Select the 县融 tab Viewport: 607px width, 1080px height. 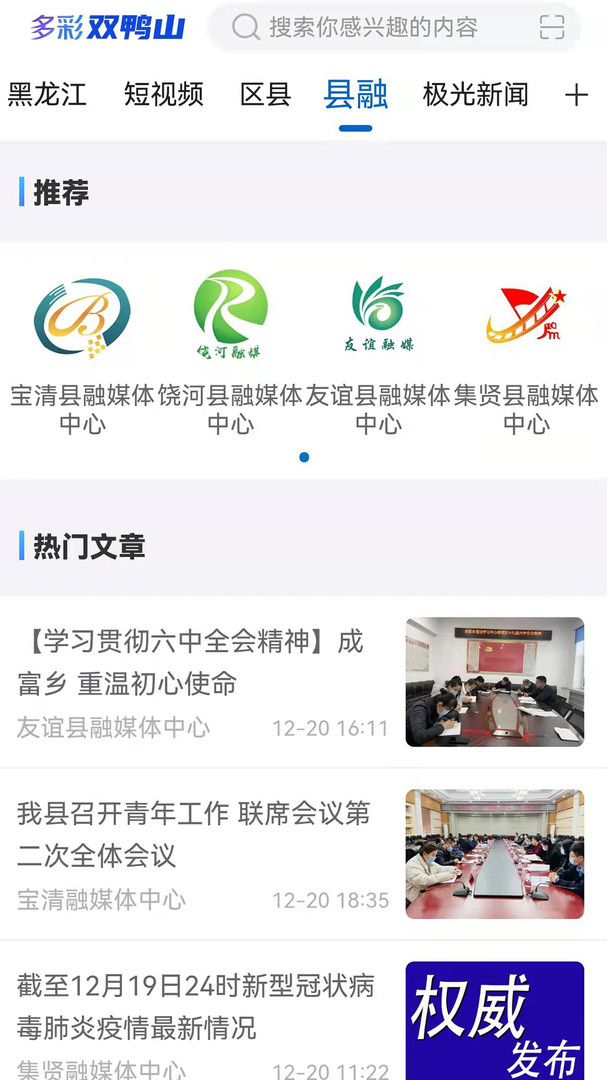355,95
